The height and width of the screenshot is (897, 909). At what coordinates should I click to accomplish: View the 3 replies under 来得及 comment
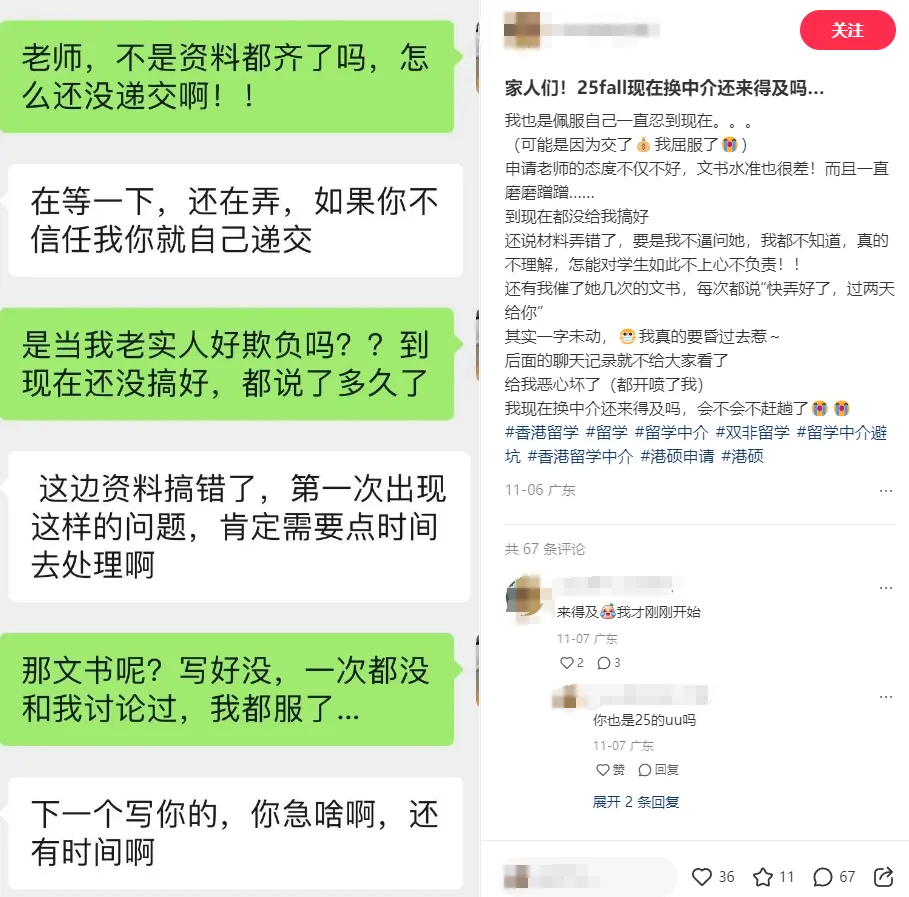pyautogui.click(x=609, y=663)
